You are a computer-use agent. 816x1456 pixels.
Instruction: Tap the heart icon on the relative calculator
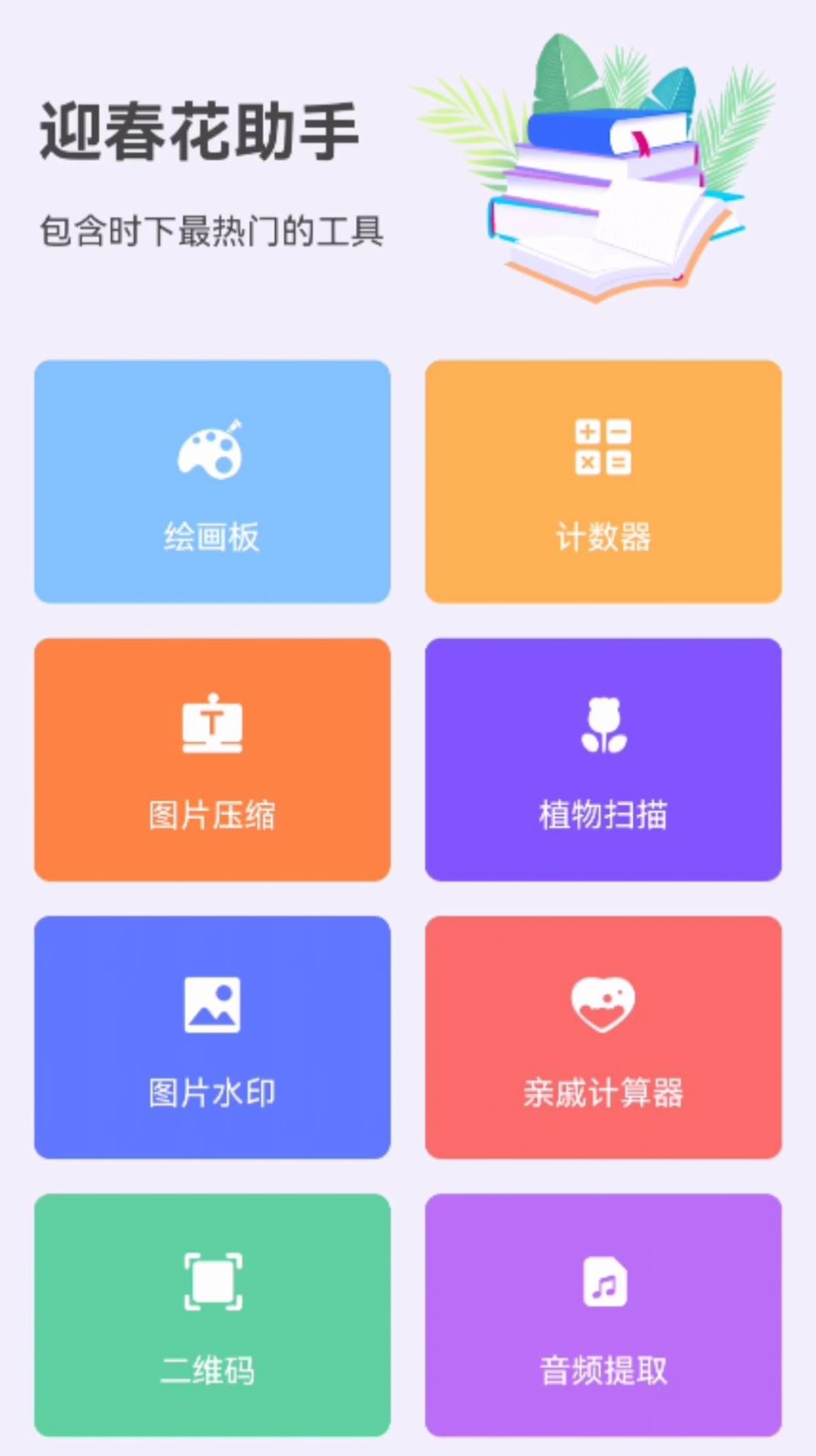point(604,1006)
